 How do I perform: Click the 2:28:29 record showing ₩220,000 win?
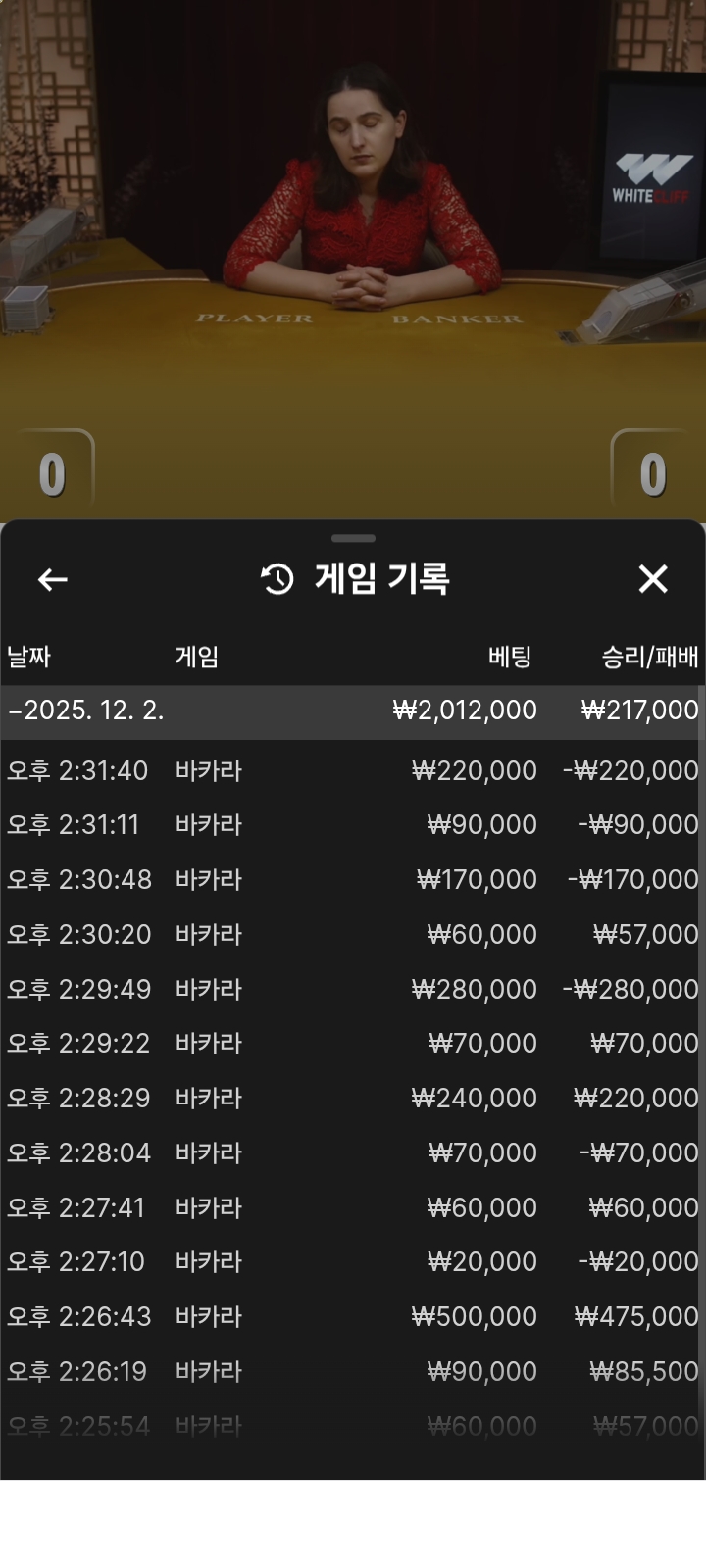(x=353, y=1098)
